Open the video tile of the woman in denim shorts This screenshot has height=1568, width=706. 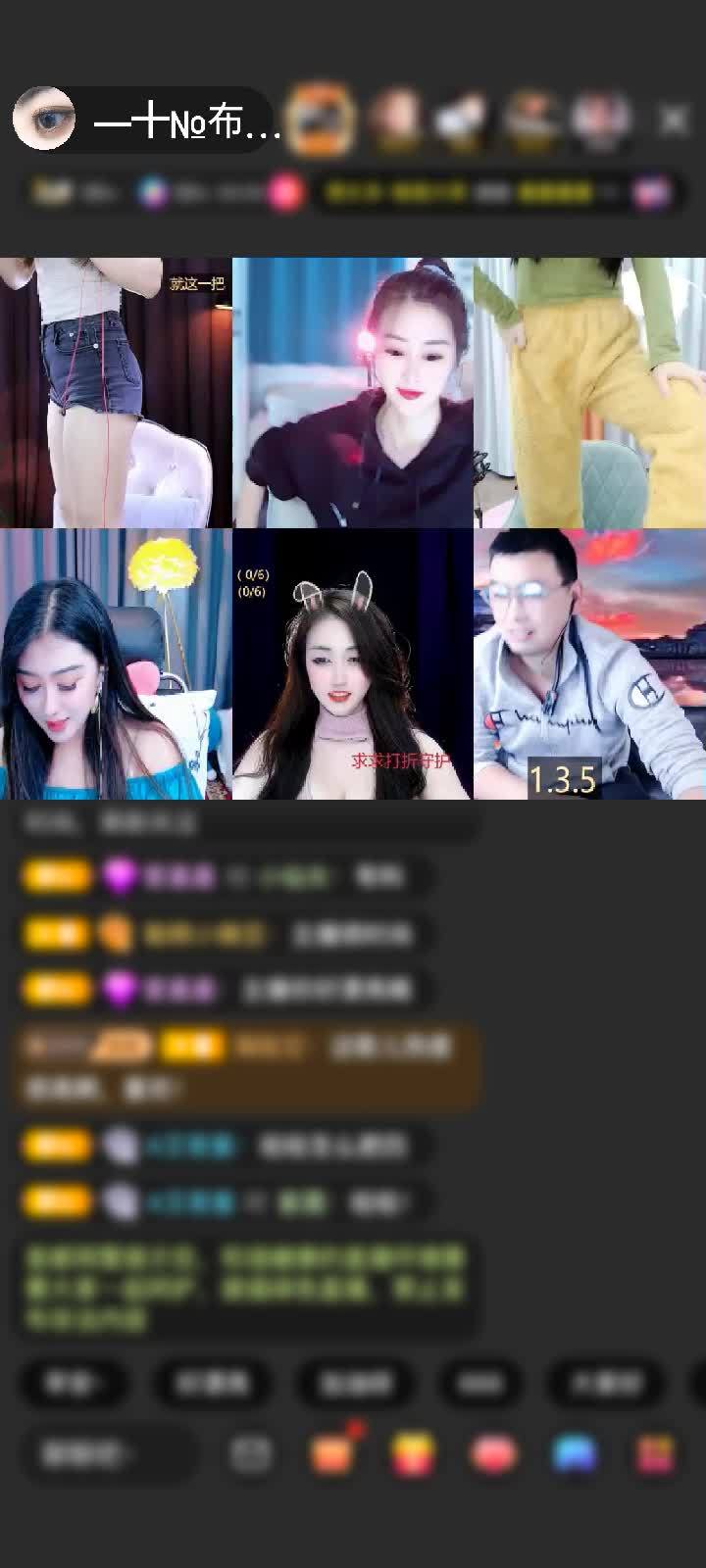pos(116,392)
